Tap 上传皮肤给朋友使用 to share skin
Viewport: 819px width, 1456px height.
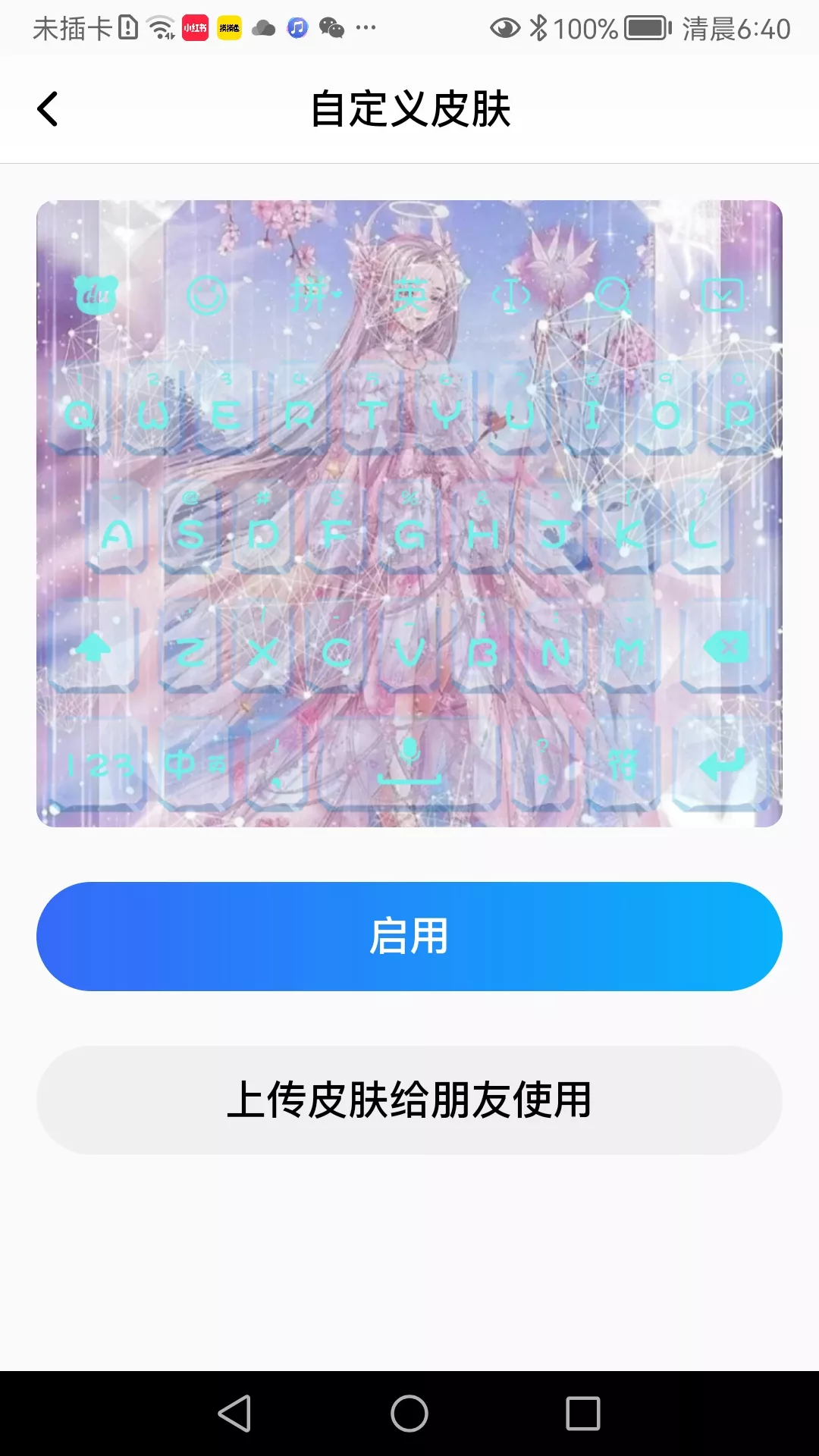click(x=409, y=1100)
